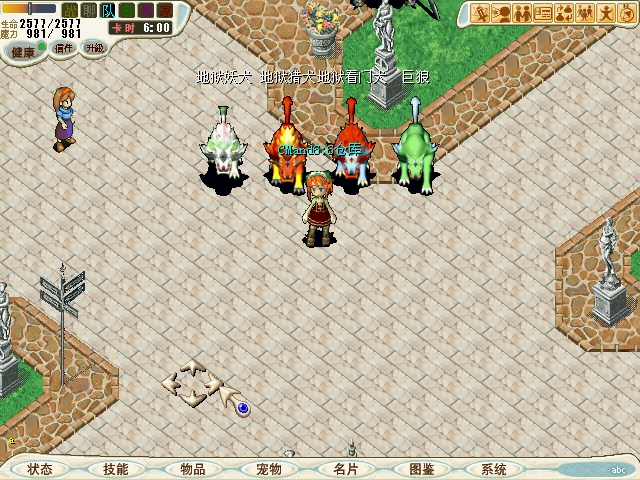Toggle the 易 trade switch
The image size is (640, 480).
pos(146,10)
